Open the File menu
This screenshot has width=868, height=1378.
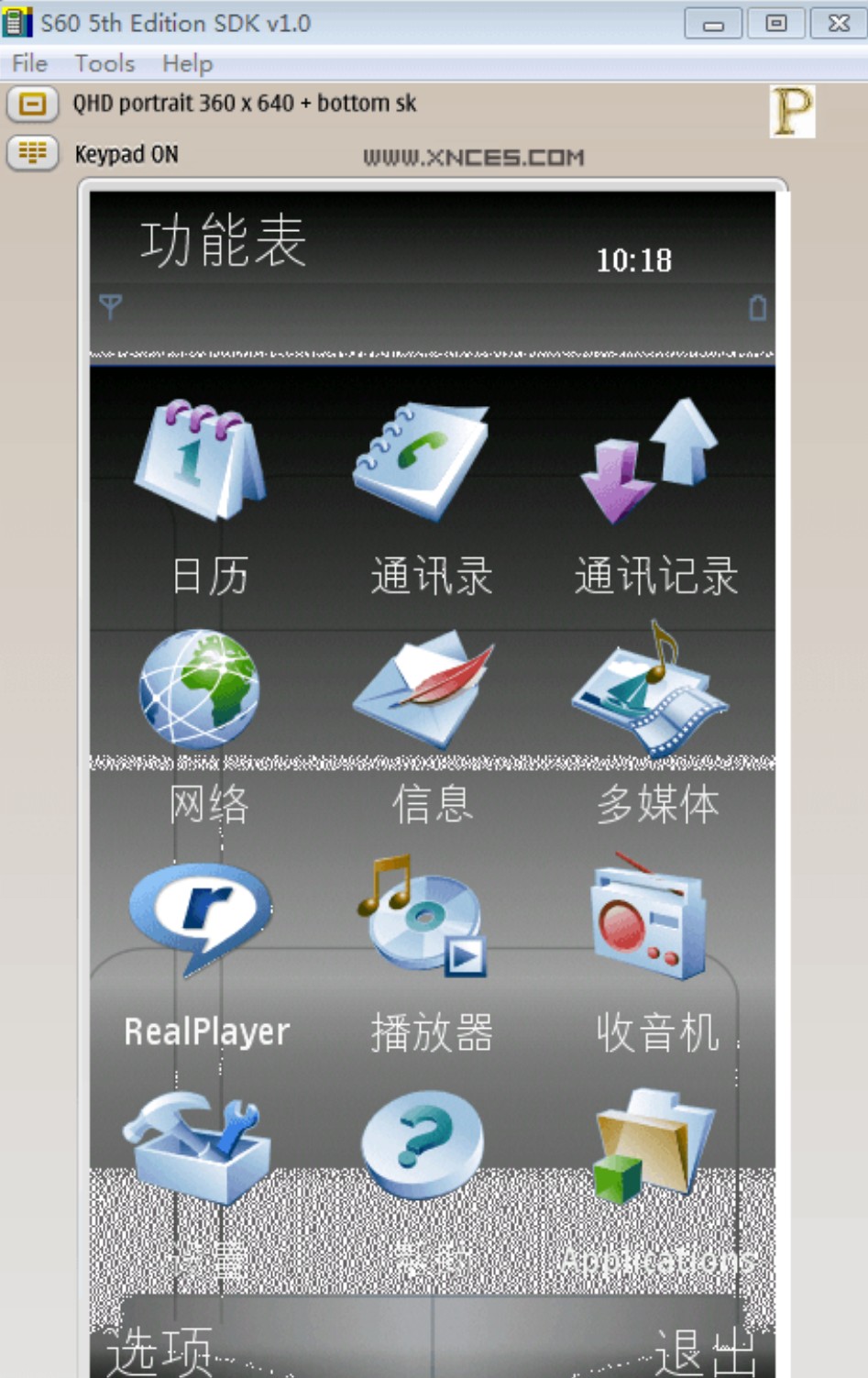click(30, 63)
